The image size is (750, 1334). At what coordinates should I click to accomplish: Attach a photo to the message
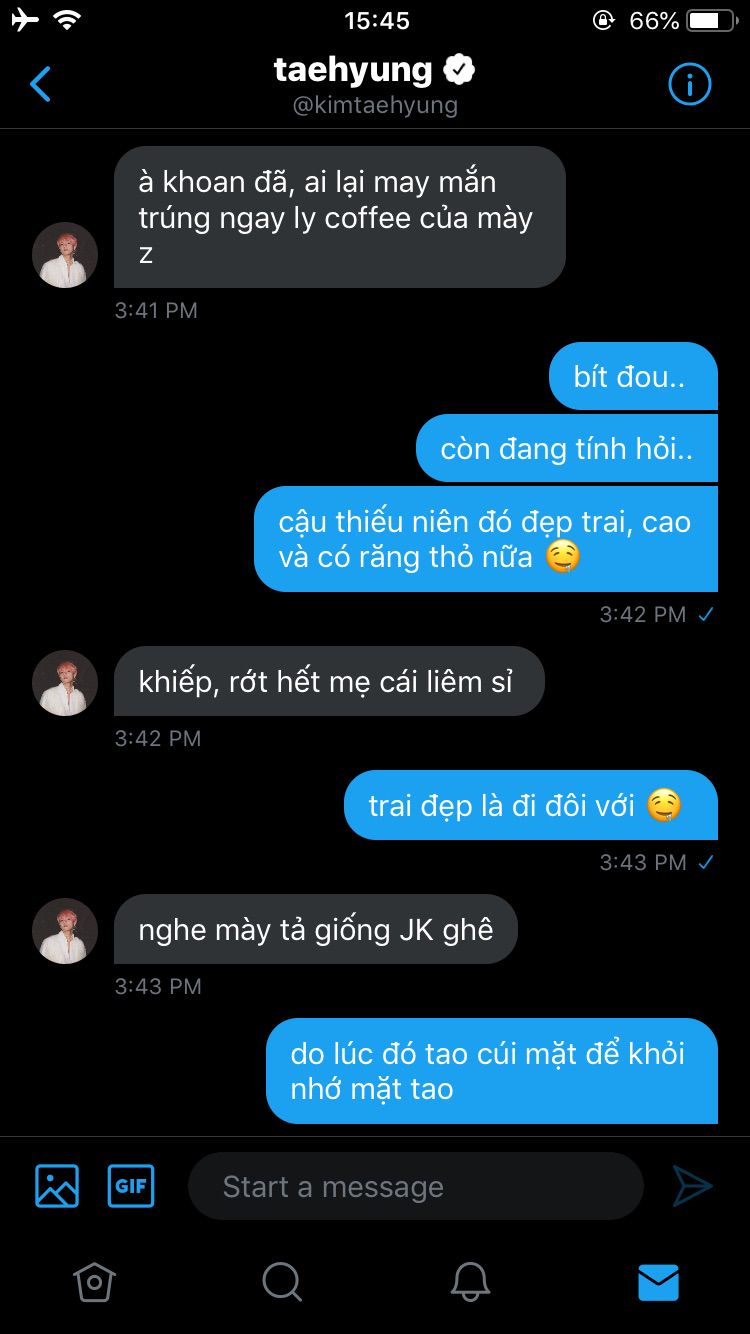click(x=57, y=1186)
